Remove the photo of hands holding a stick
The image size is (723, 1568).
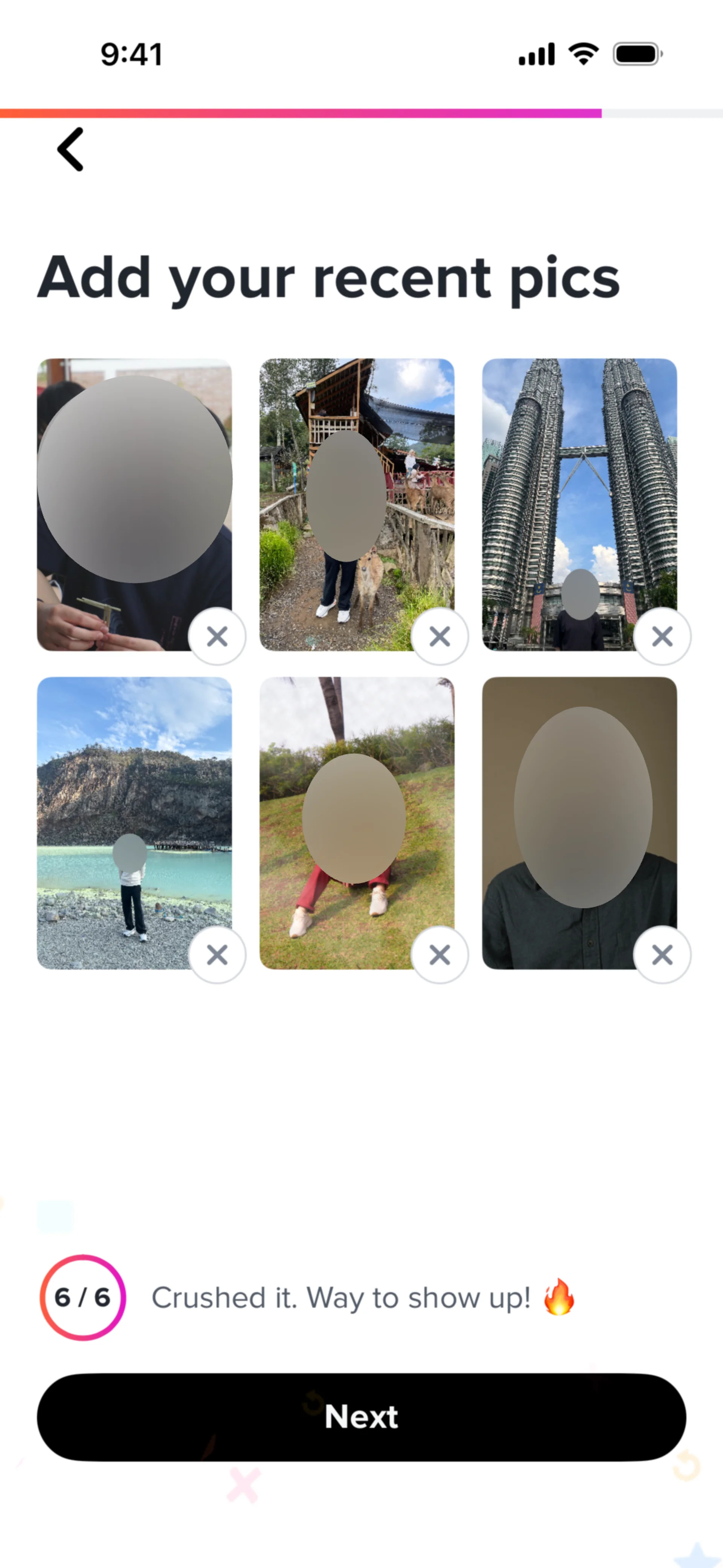217,636
